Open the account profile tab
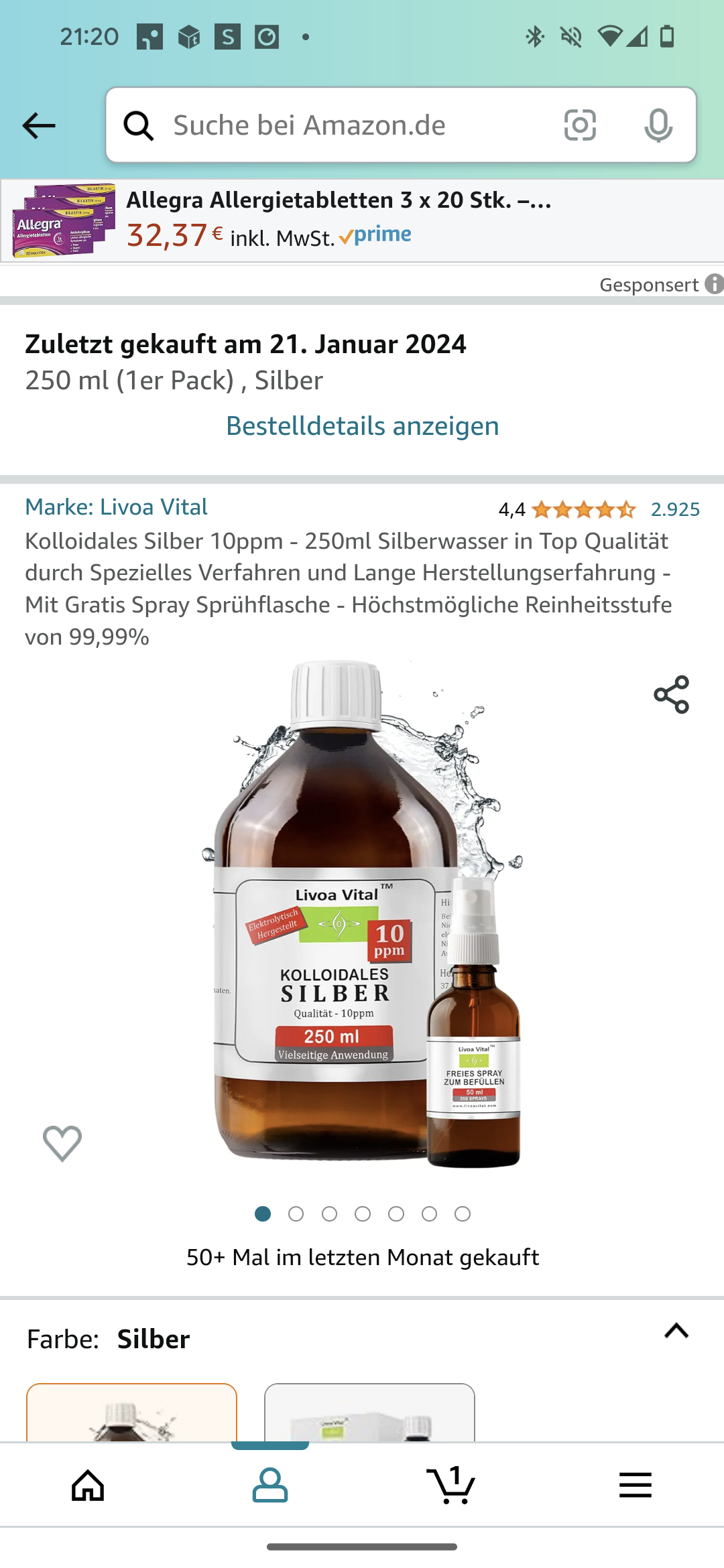Viewport: 724px width, 1568px height. point(270,1485)
